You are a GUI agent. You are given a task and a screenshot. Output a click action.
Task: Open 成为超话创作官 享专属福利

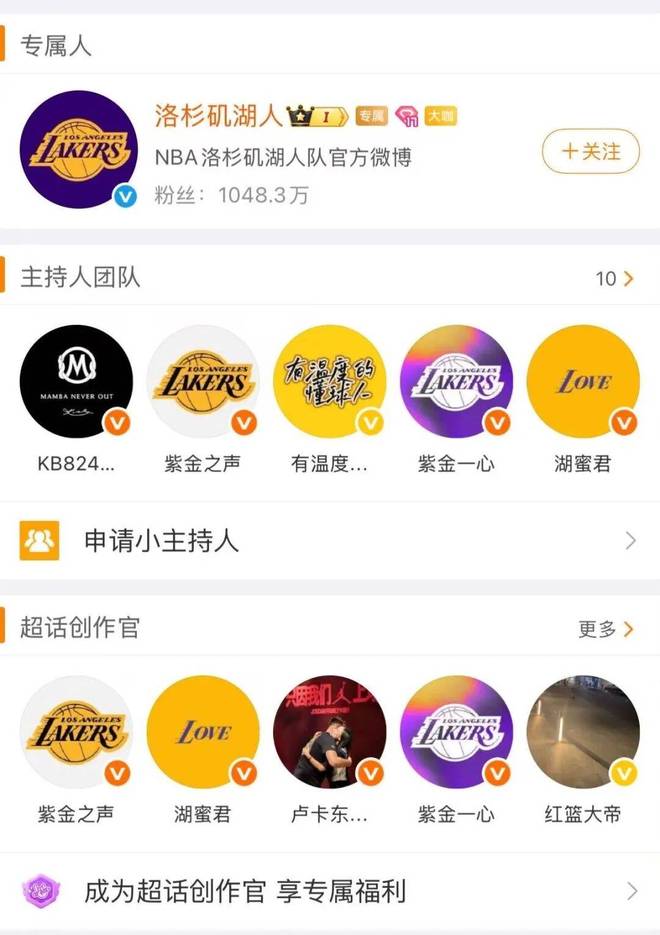coord(329,891)
